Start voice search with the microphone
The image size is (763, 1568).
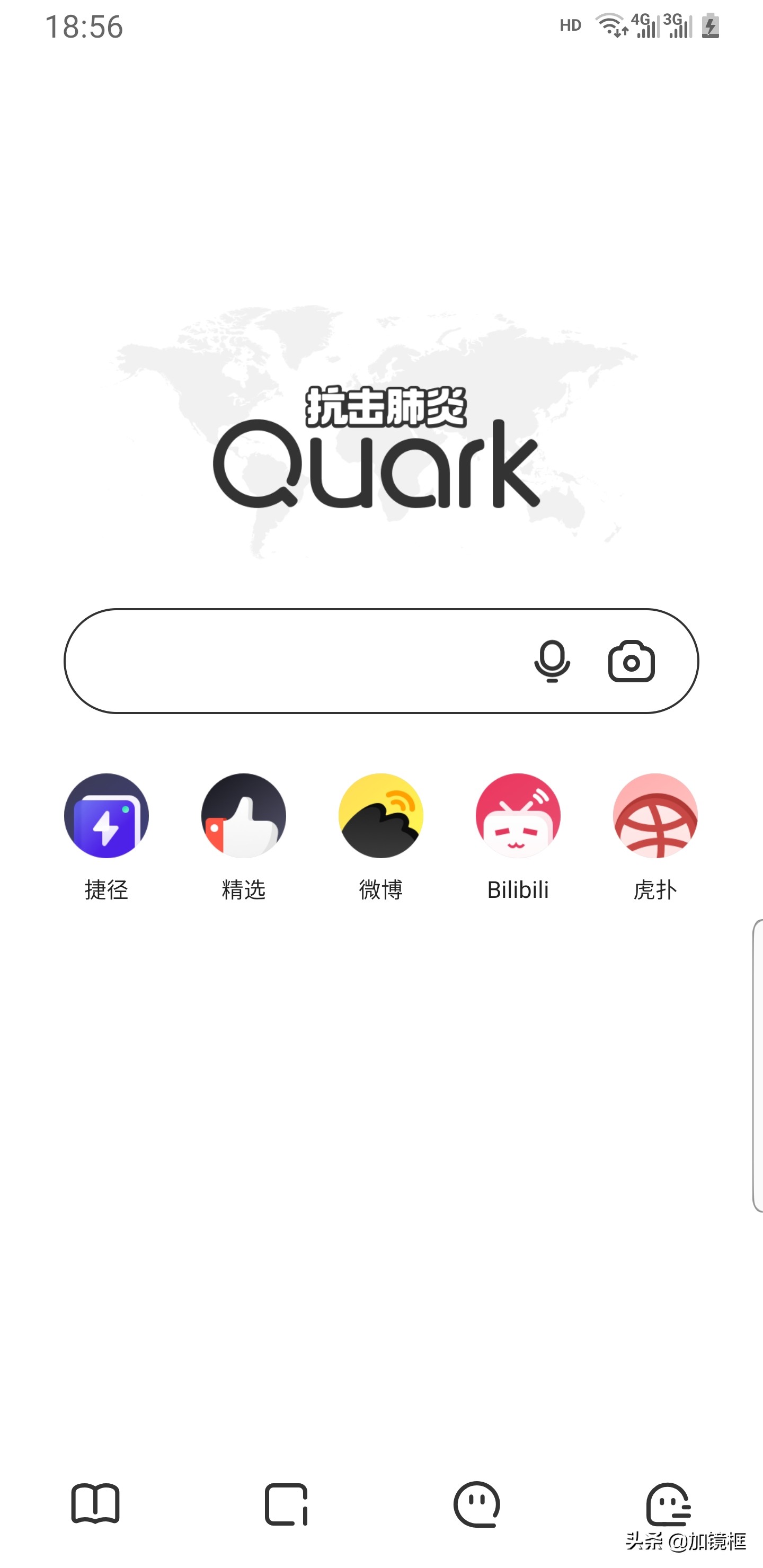552,661
